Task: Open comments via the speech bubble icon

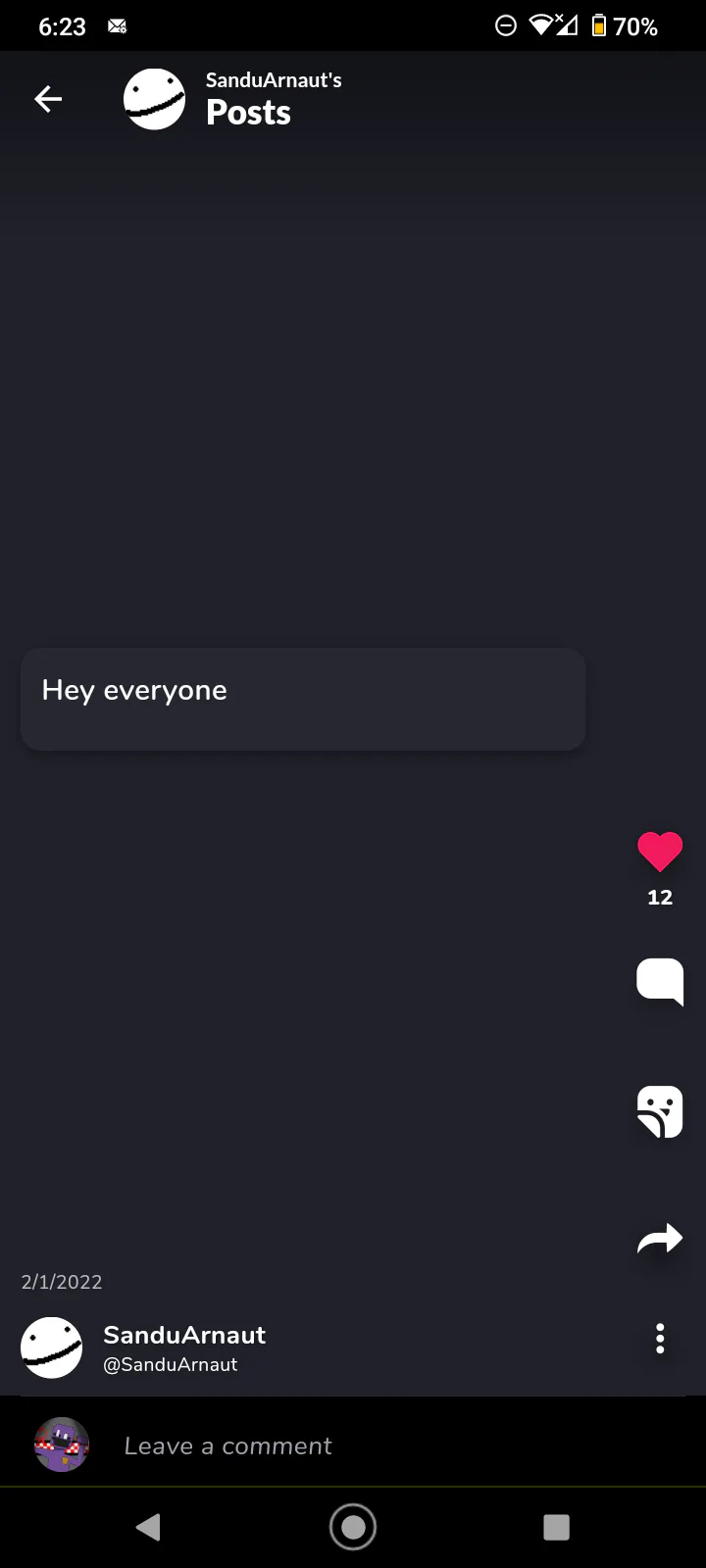Action: pyautogui.click(x=660, y=981)
